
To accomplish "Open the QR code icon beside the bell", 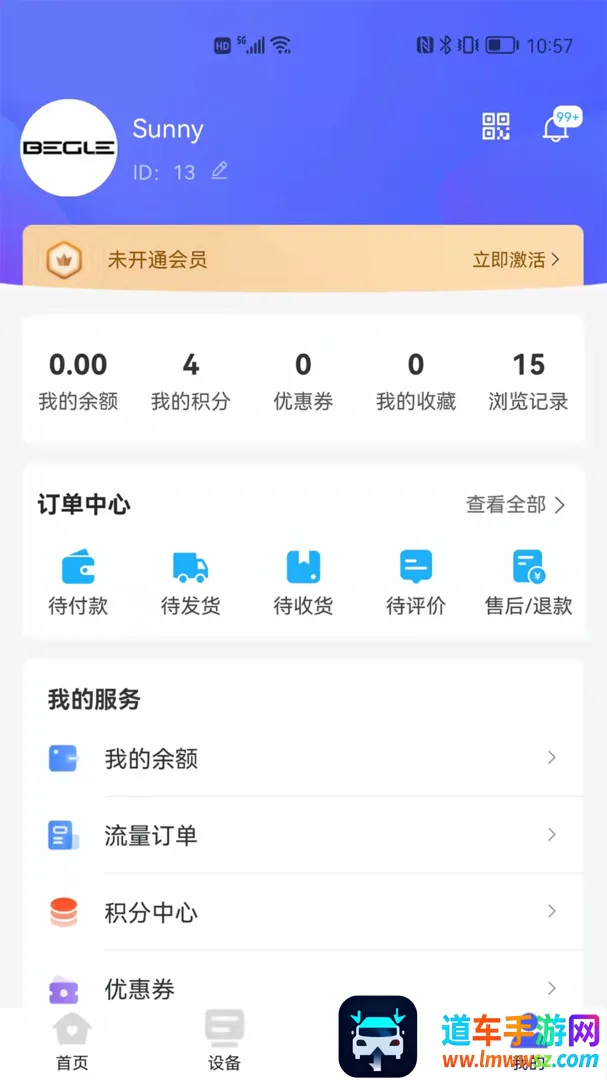I will 496,127.
